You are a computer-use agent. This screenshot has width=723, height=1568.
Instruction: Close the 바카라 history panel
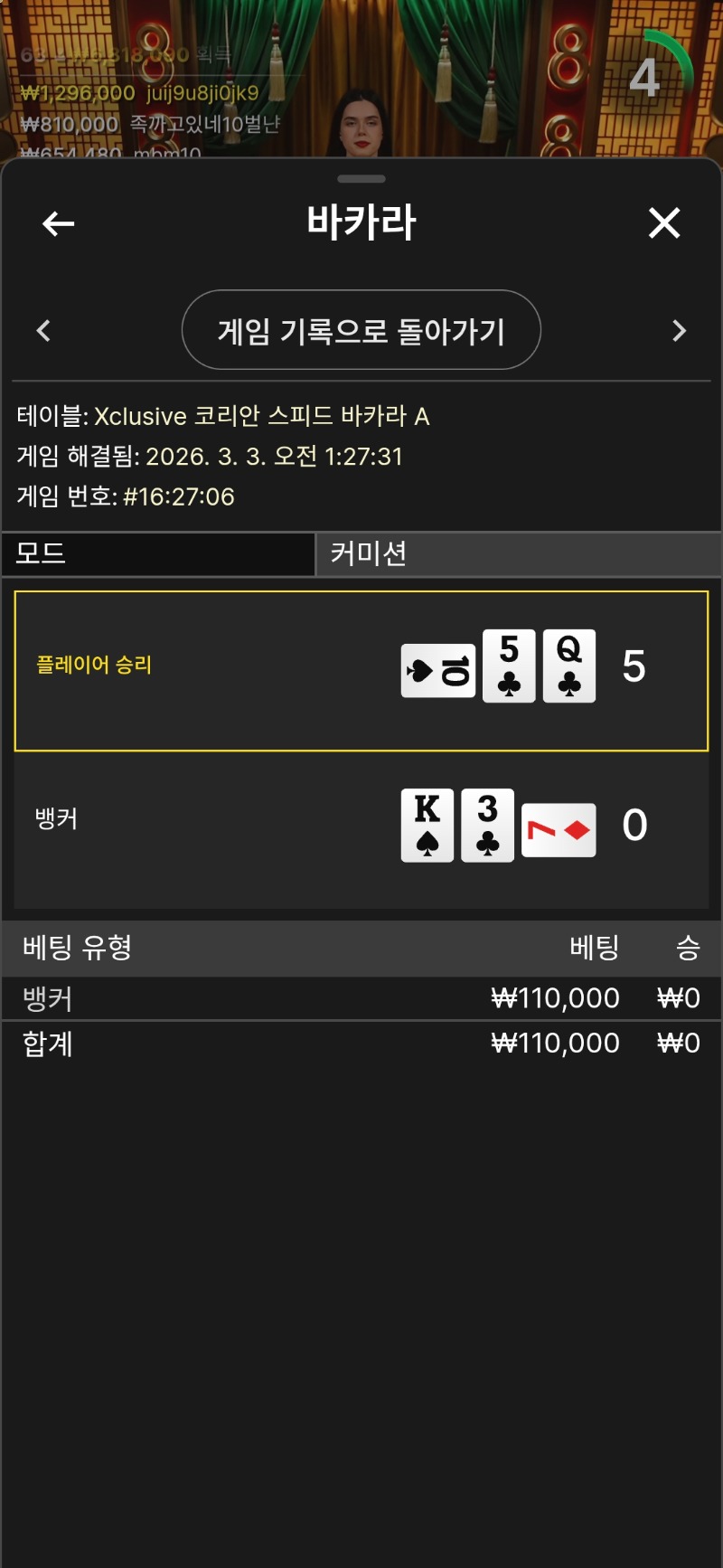coord(664,222)
